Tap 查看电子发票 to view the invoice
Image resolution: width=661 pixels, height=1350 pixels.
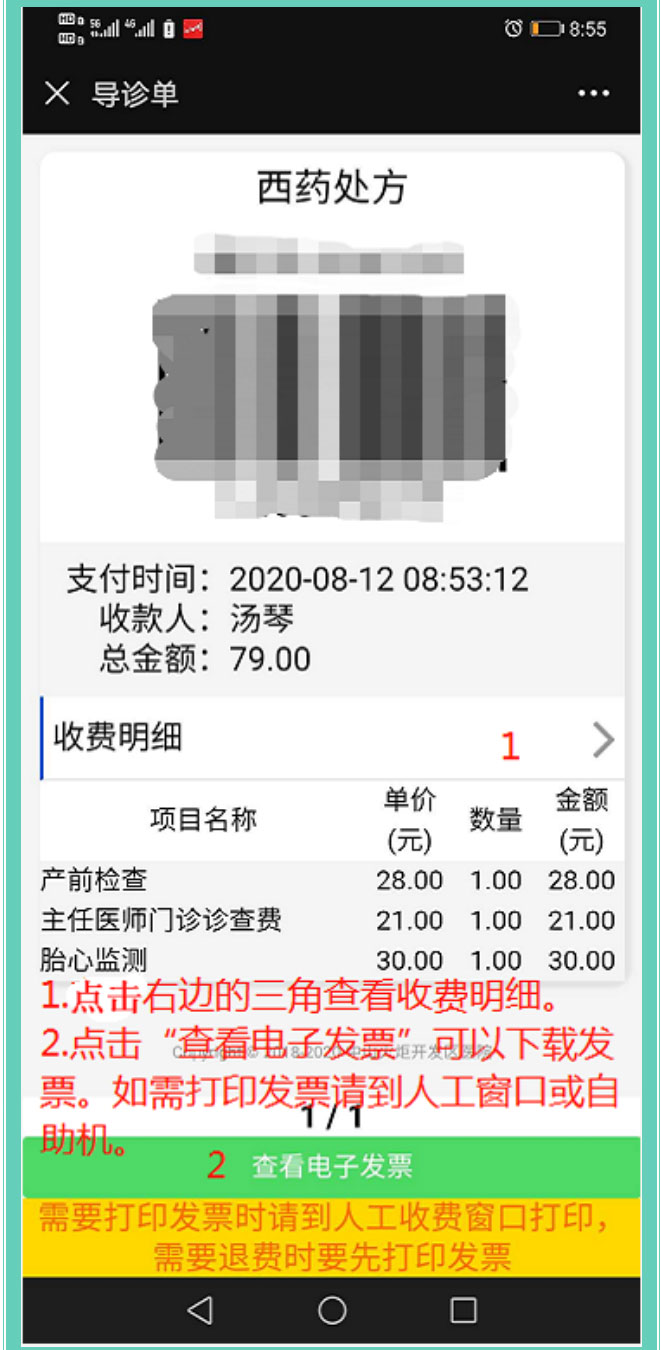pyautogui.click(x=331, y=1166)
